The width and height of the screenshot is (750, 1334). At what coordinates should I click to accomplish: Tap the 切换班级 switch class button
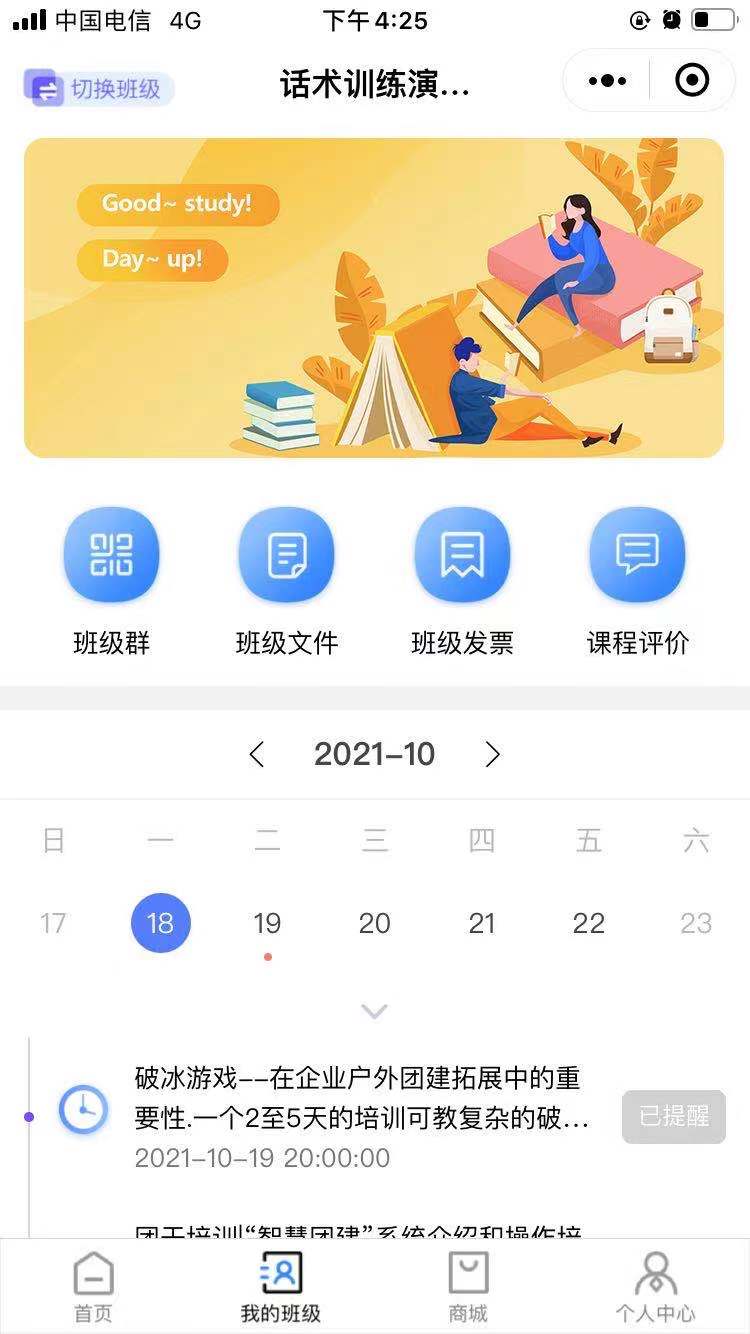99,88
